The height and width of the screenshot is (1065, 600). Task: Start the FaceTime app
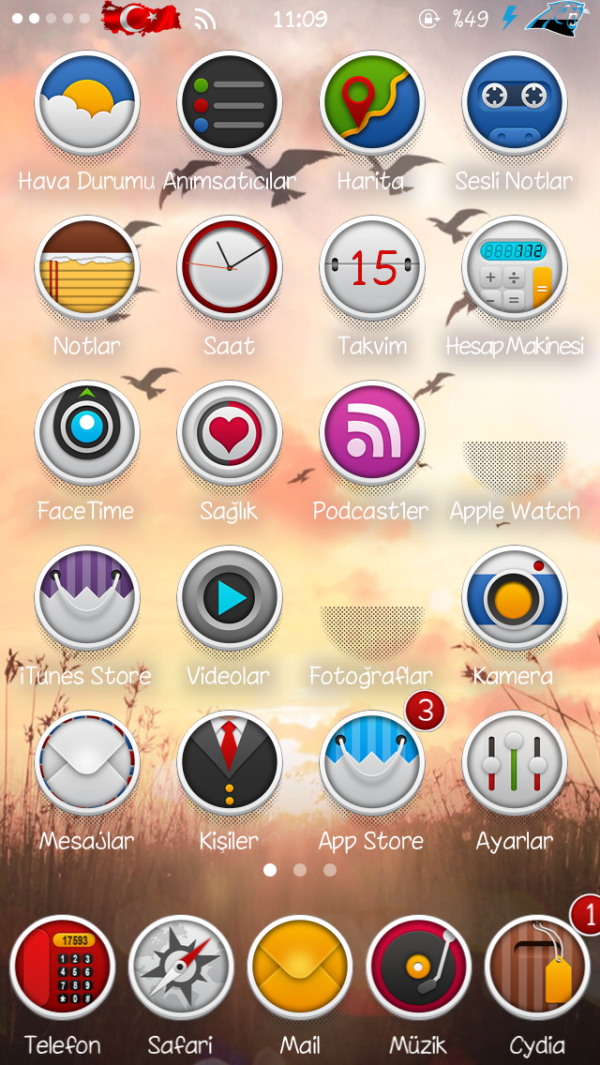pyautogui.click(x=87, y=433)
